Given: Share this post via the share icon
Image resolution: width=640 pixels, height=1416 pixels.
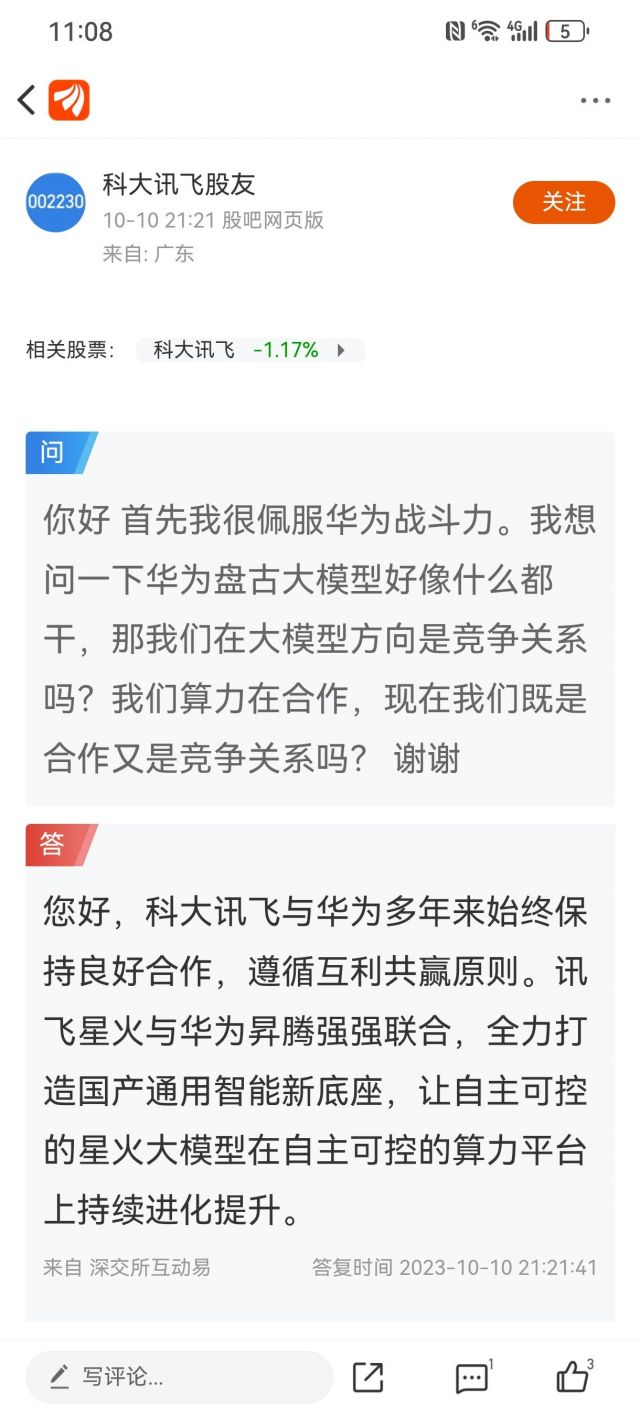Looking at the screenshot, I should pyautogui.click(x=368, y=1377).
